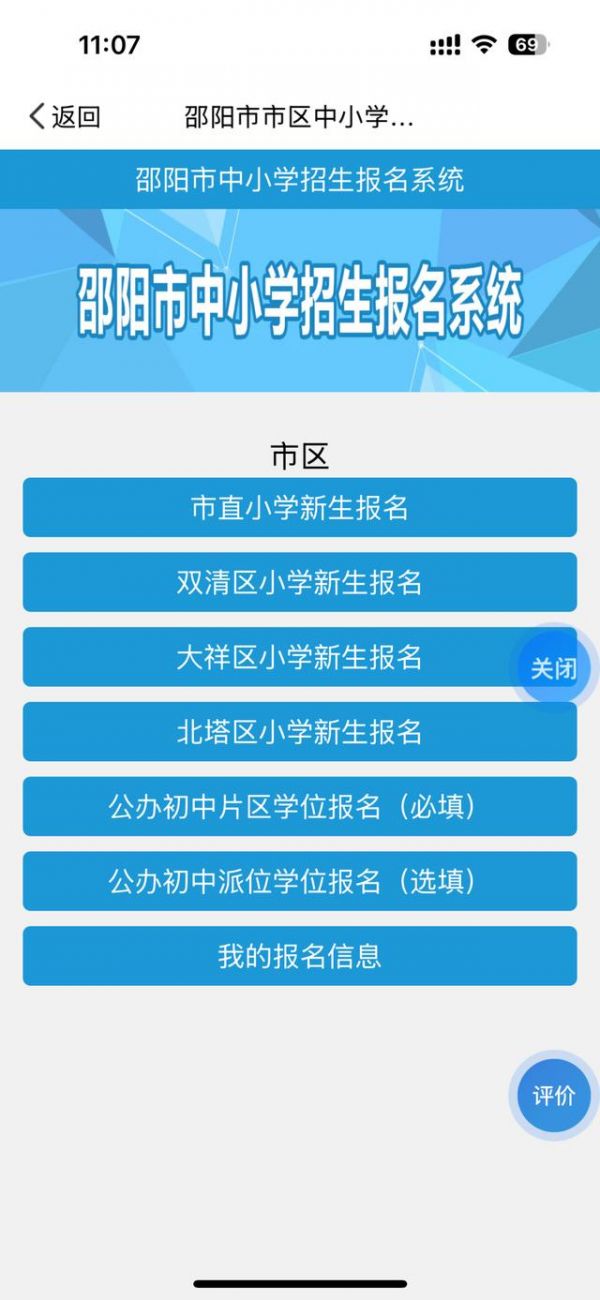The height and width of the screenshot is (1300, 600).
Task: Open 市直小学新生报名 registration
Action: tap(299, 507)
